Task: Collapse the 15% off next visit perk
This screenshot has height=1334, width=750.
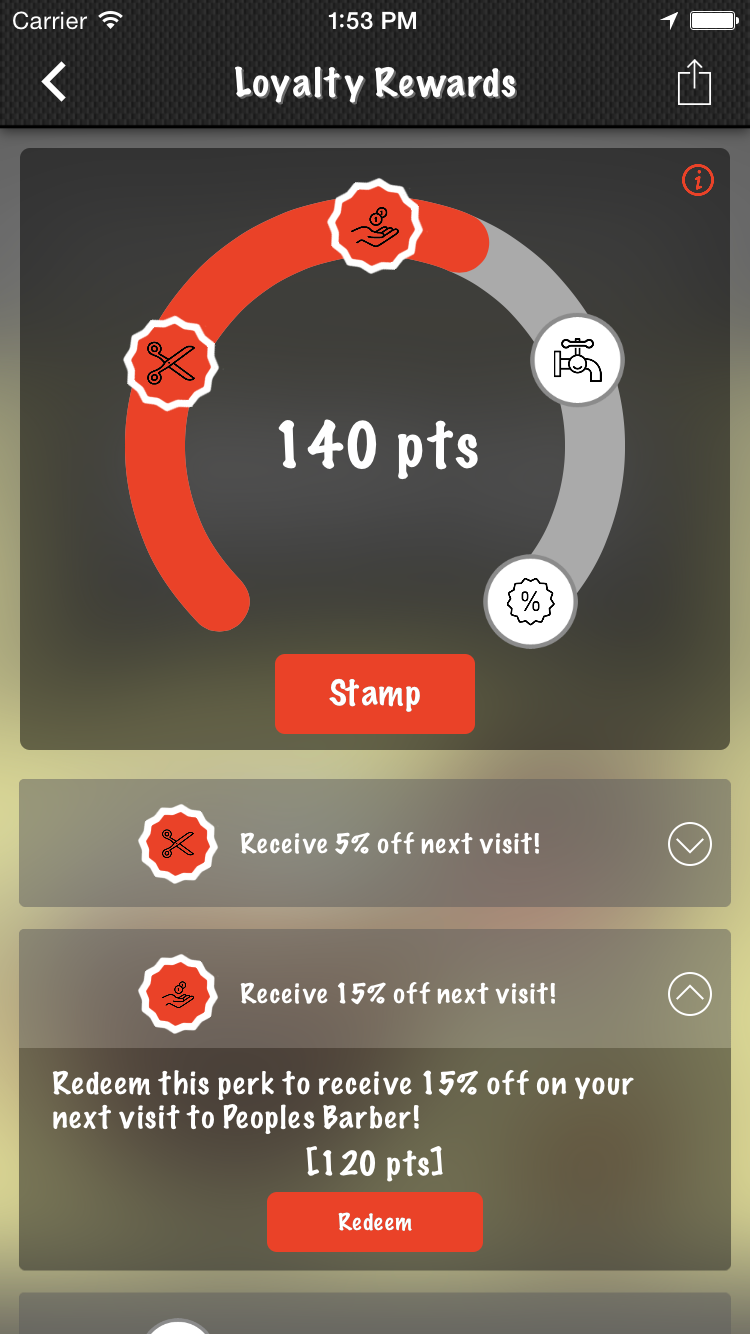Action: (689, 994)
